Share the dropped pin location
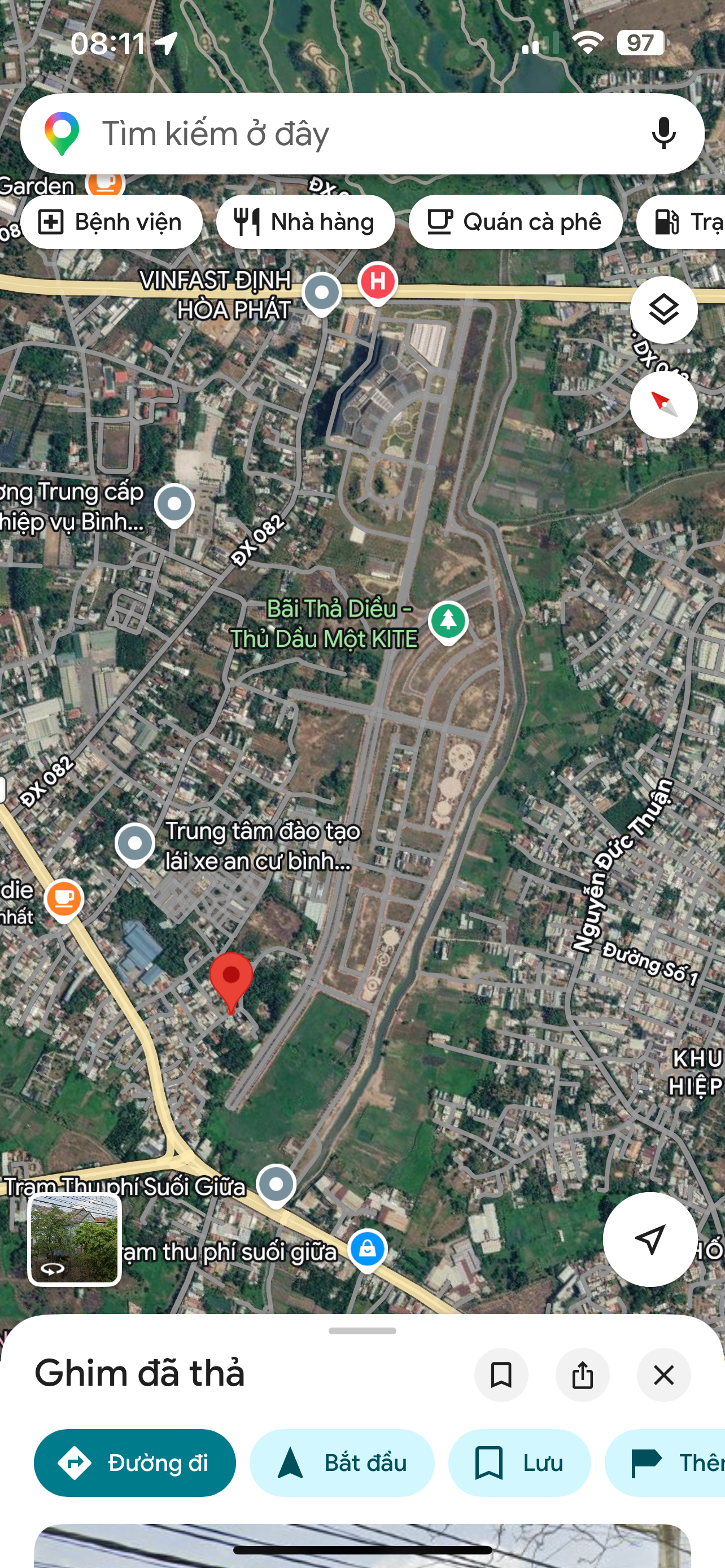The width and height of the screenshot is (725, 1568). click(x=583, y=1375)
